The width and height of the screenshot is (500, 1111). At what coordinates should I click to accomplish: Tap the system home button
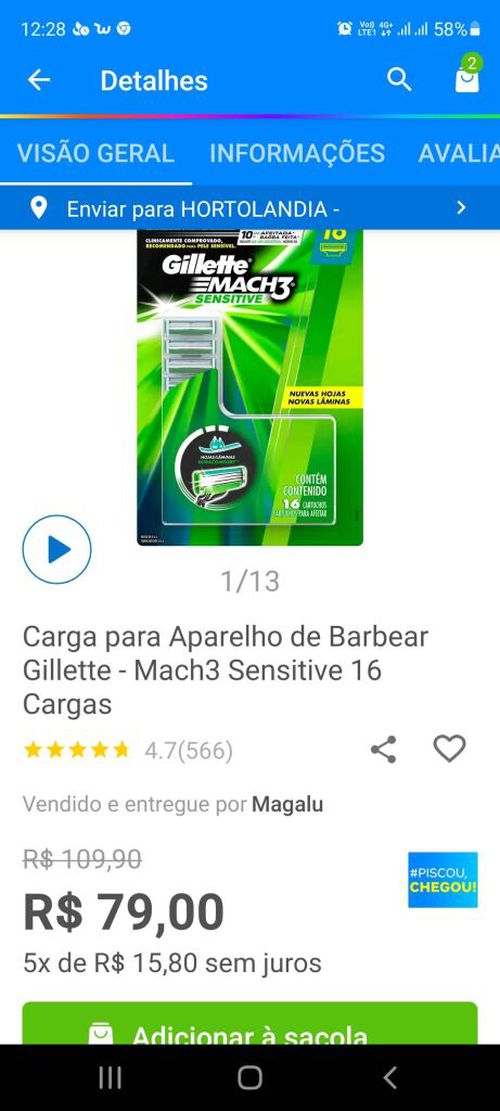tap(250, 1078)
